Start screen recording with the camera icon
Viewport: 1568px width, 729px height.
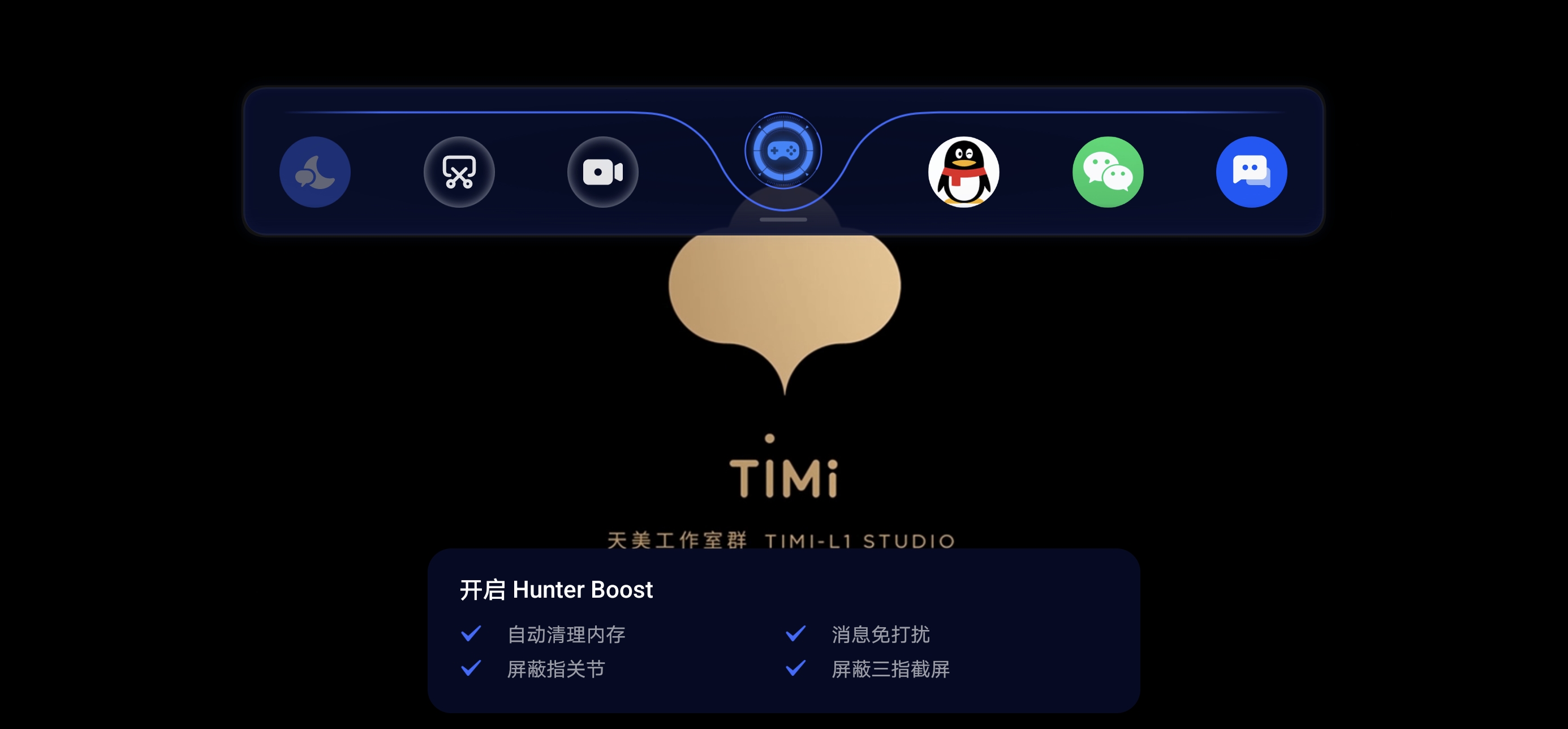click(602, 171)
